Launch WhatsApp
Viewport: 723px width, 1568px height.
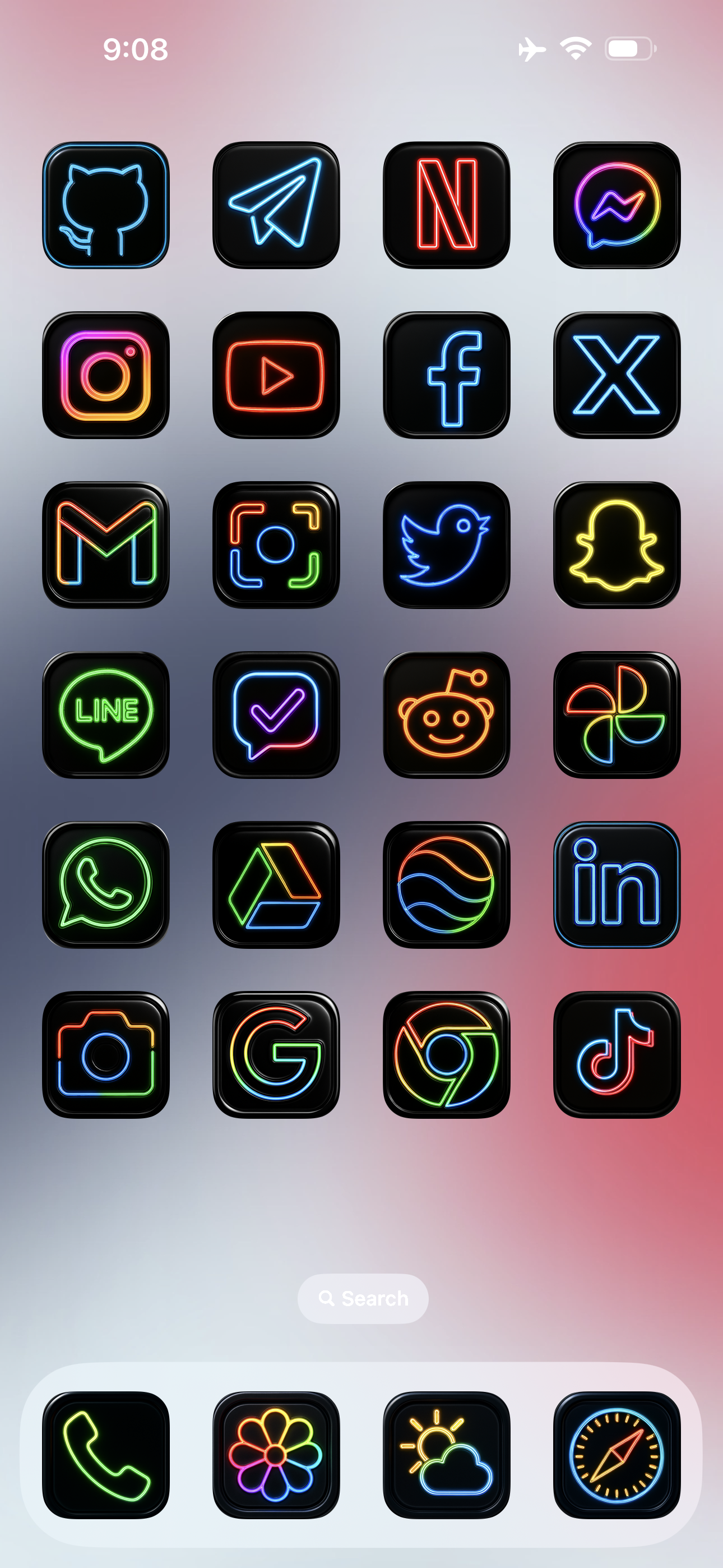106,884
